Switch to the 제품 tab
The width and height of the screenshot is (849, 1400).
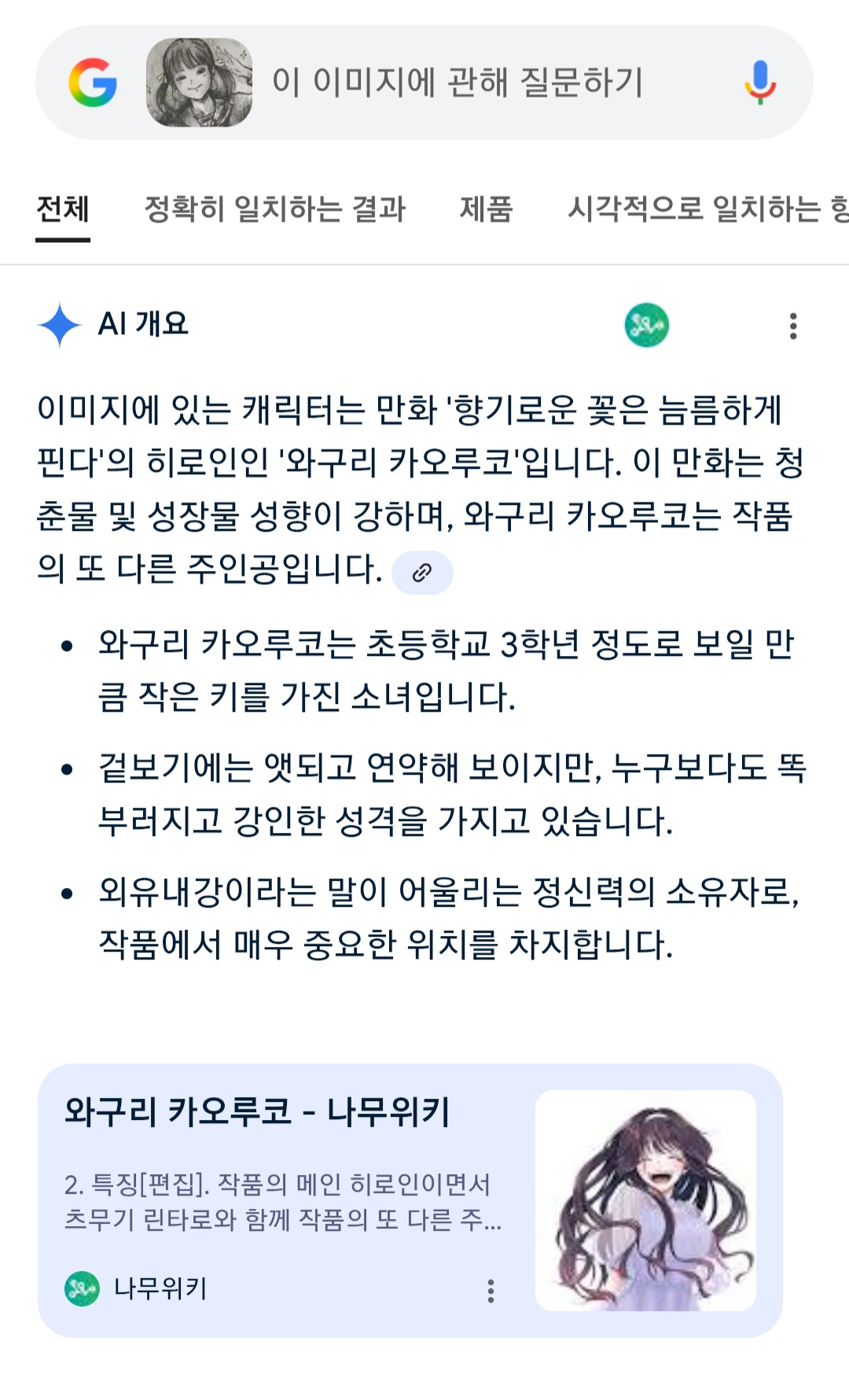486,209
